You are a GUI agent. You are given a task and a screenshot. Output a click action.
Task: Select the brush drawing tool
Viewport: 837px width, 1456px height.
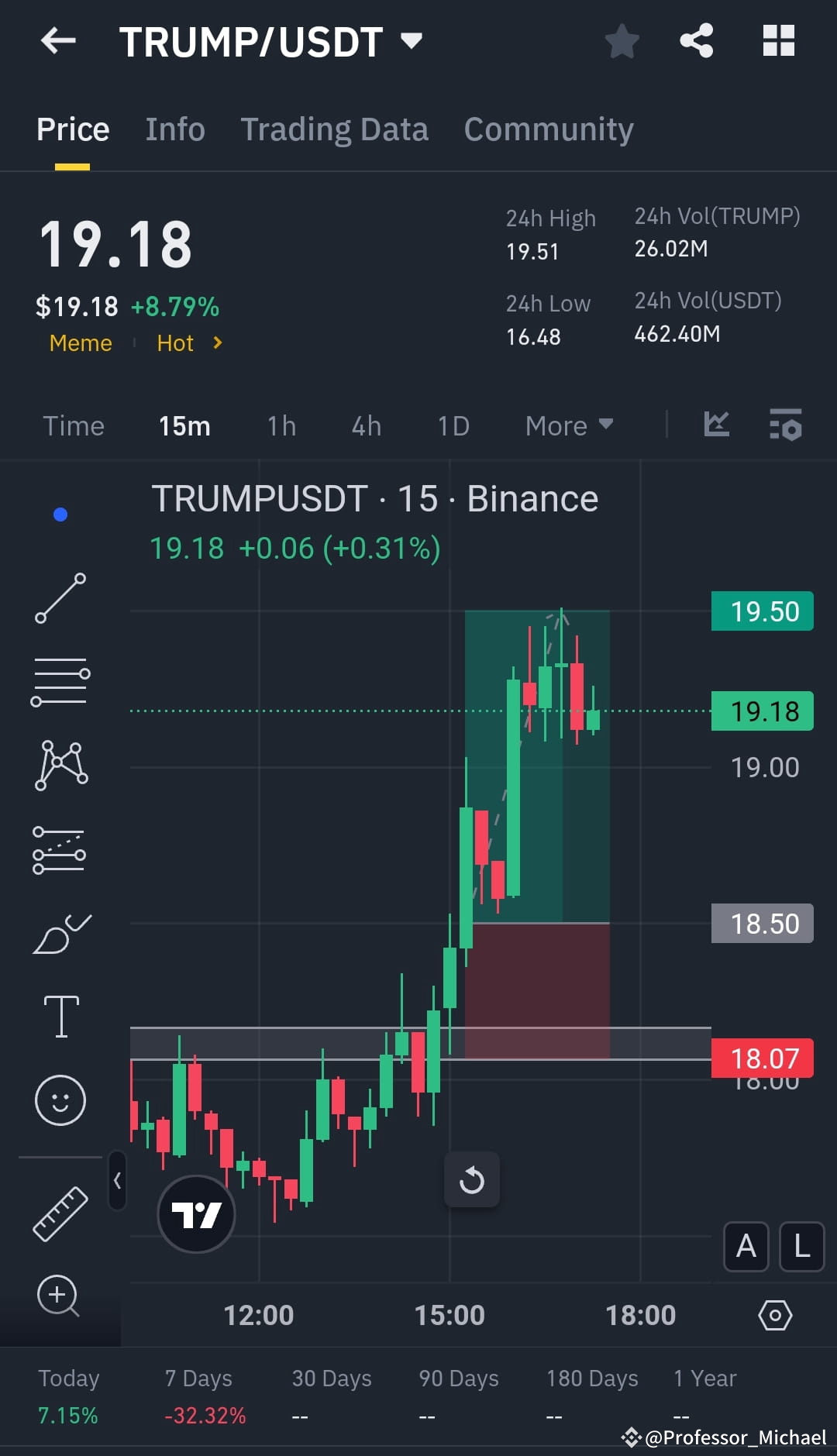(x=60, y=934)
